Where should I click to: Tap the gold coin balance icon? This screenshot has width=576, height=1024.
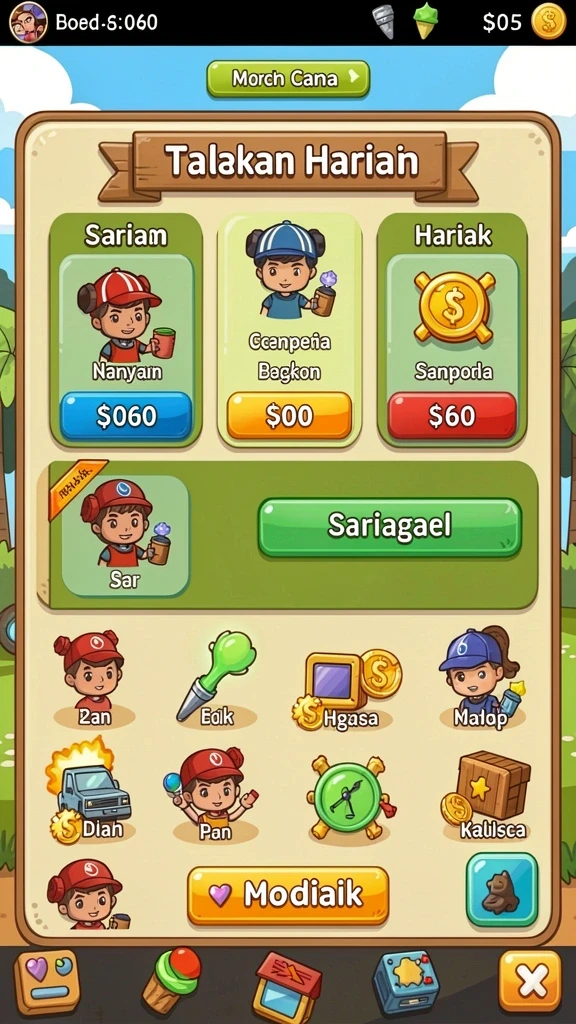pyautogui.click(x=548, y=22)
